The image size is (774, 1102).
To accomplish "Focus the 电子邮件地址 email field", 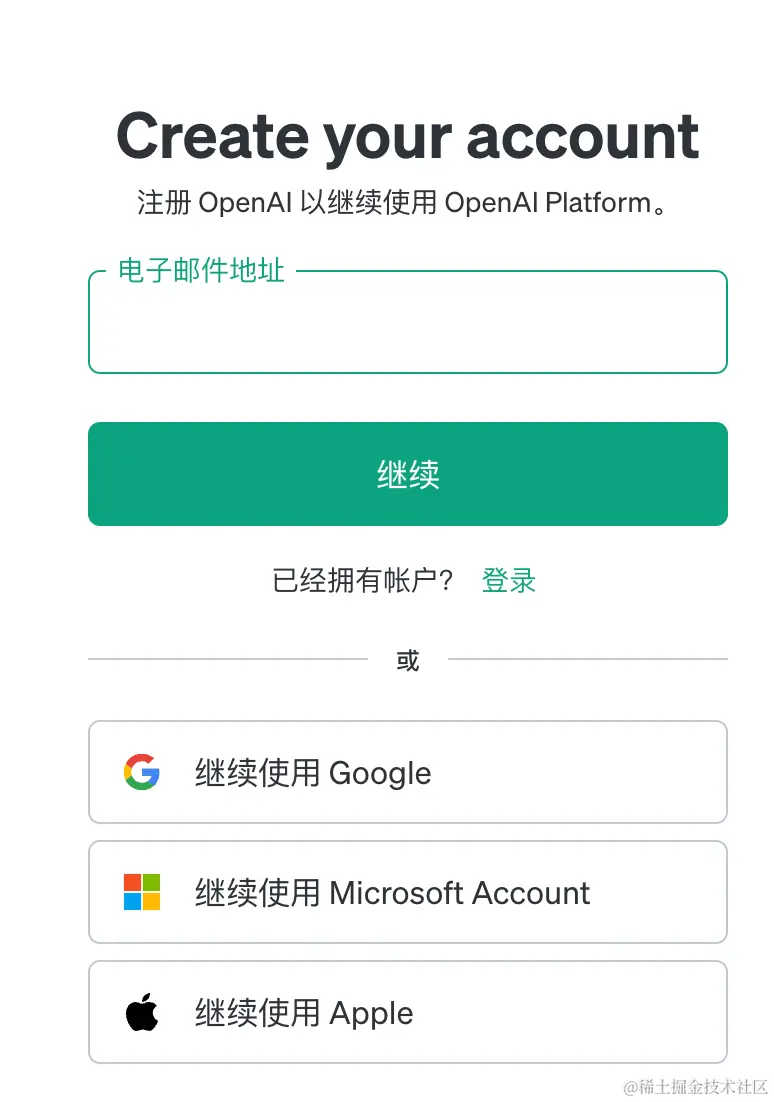I will (407, 323).
